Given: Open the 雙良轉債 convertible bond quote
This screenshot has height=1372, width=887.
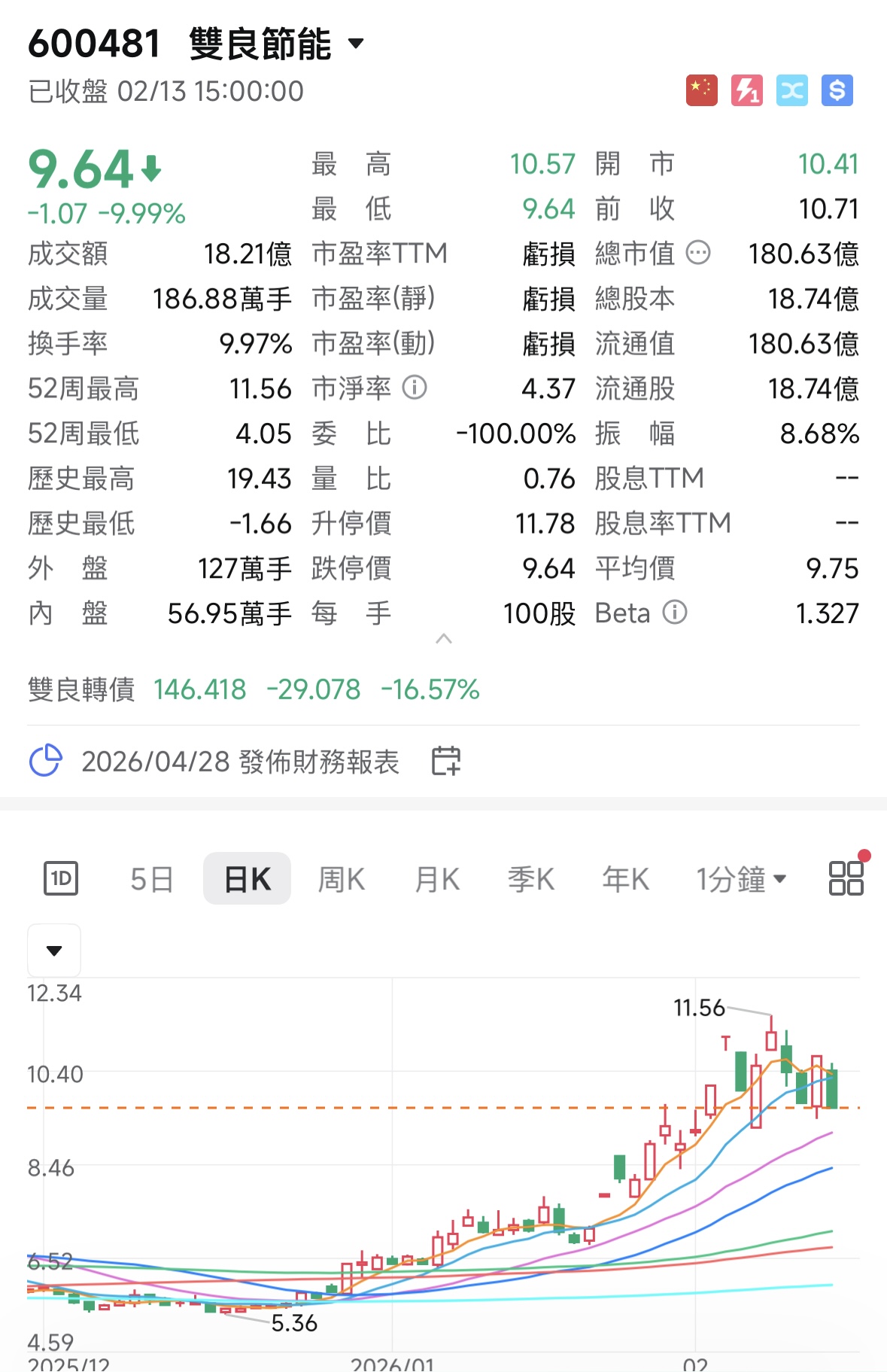Looking at the screenshot, I should coord(253,689).
